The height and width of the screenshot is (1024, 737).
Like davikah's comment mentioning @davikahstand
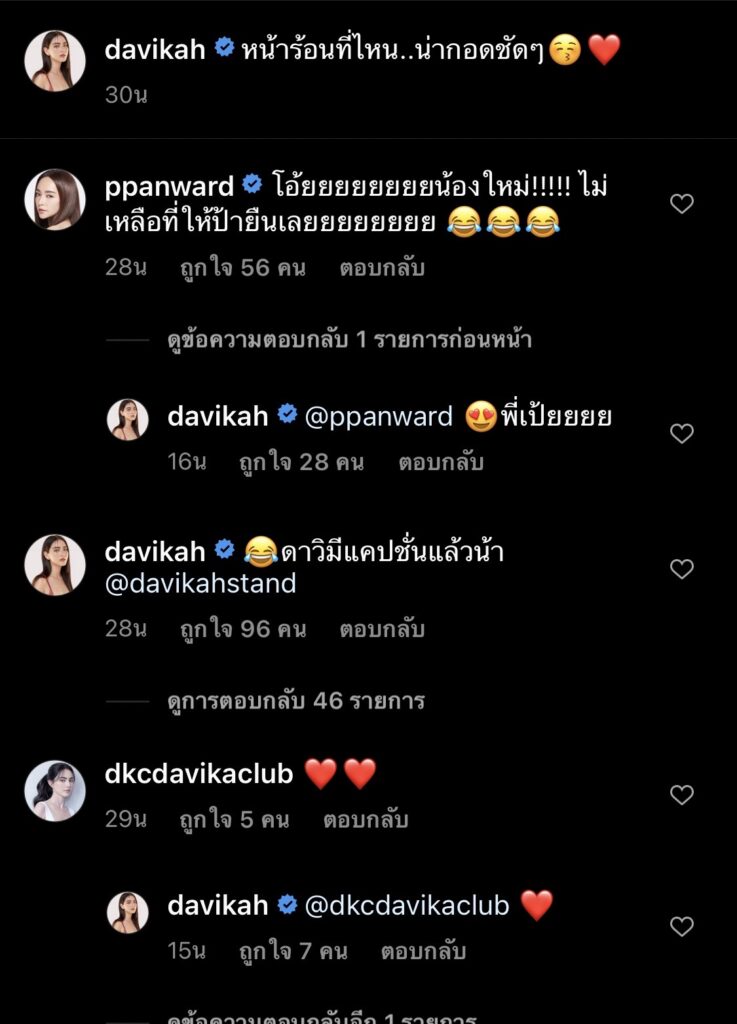click(x=681, y=569)
